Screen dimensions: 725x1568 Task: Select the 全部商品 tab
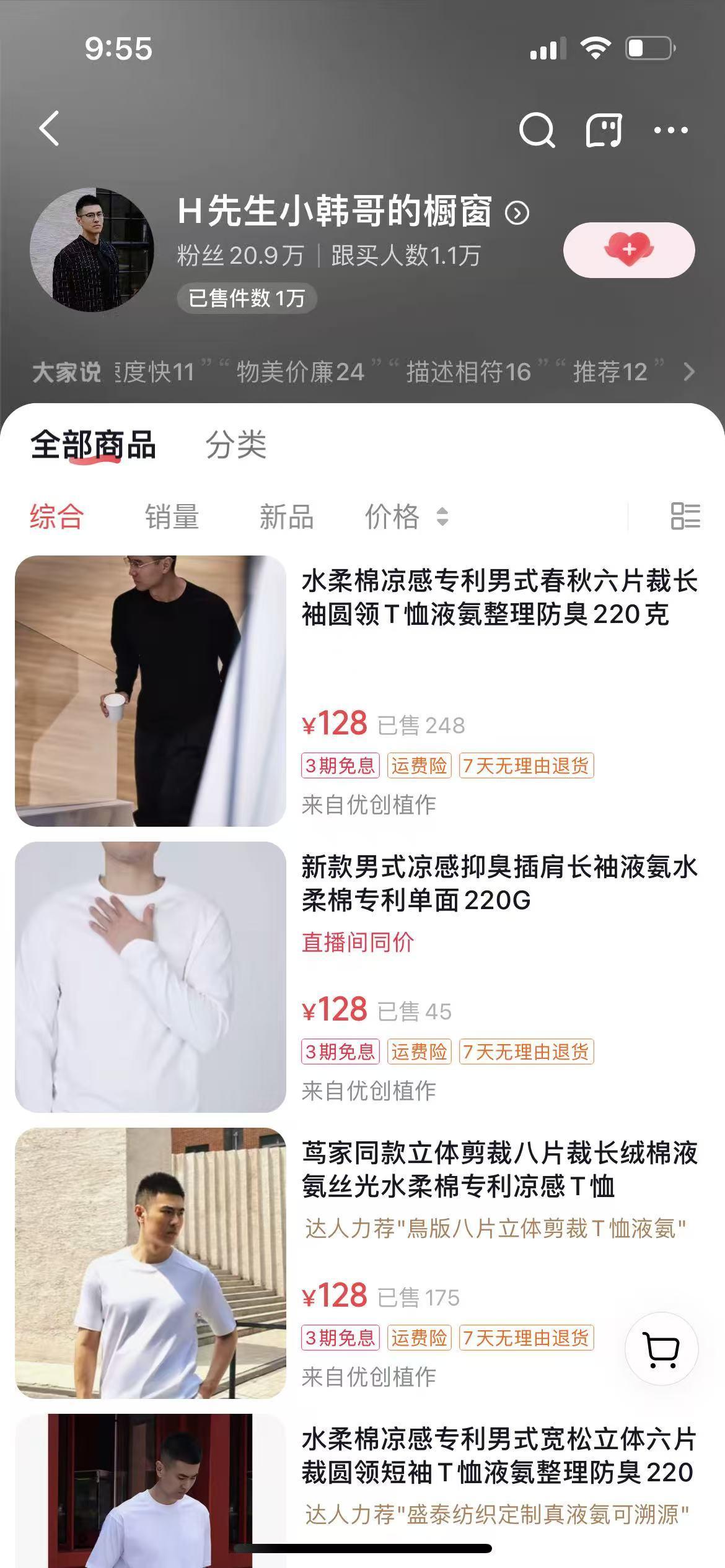coord(93,445)
